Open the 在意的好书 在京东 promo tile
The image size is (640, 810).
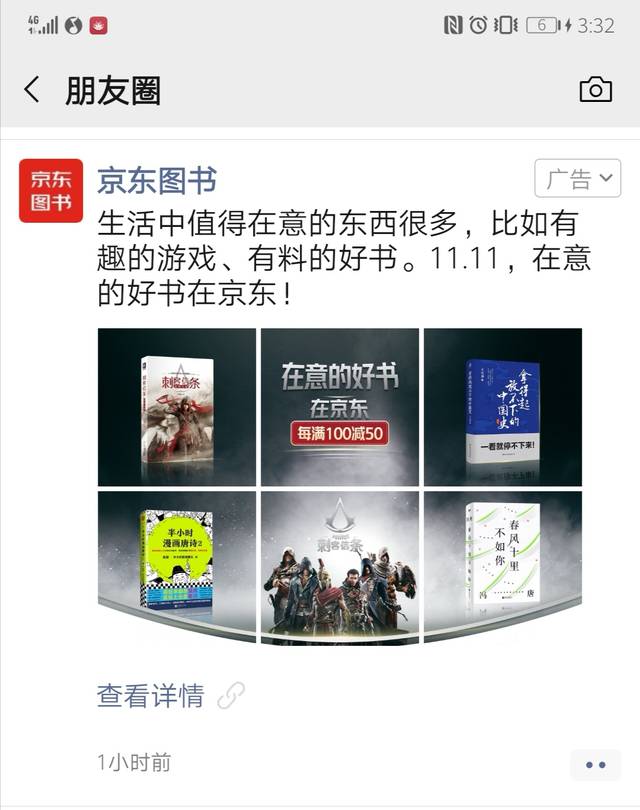339,407
